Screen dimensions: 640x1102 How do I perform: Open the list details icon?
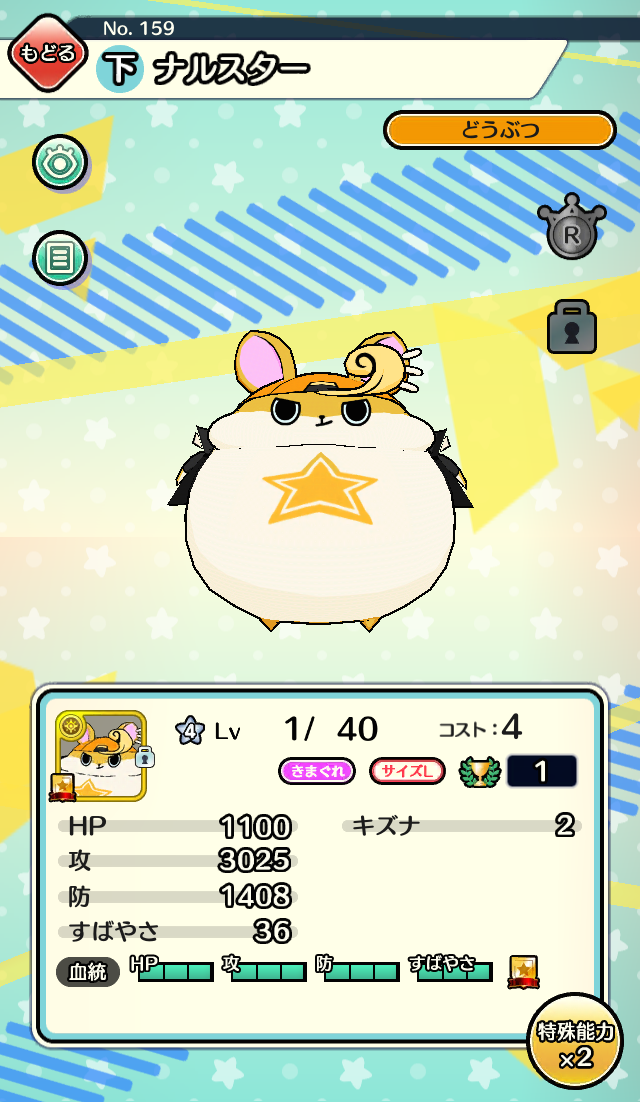[x=60, y=258]
